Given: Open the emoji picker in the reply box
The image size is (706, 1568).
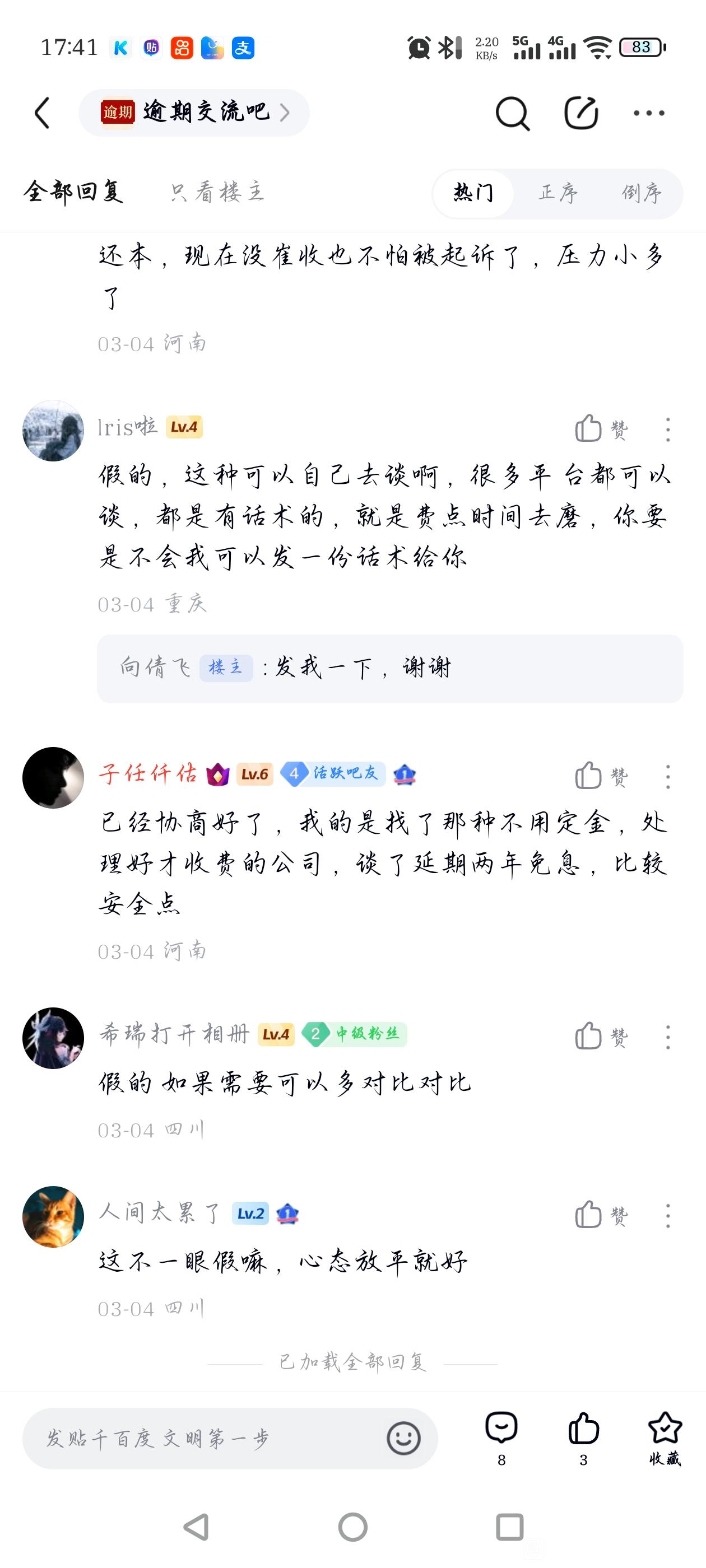Looking at the screenshot, I should point(403,1438).
